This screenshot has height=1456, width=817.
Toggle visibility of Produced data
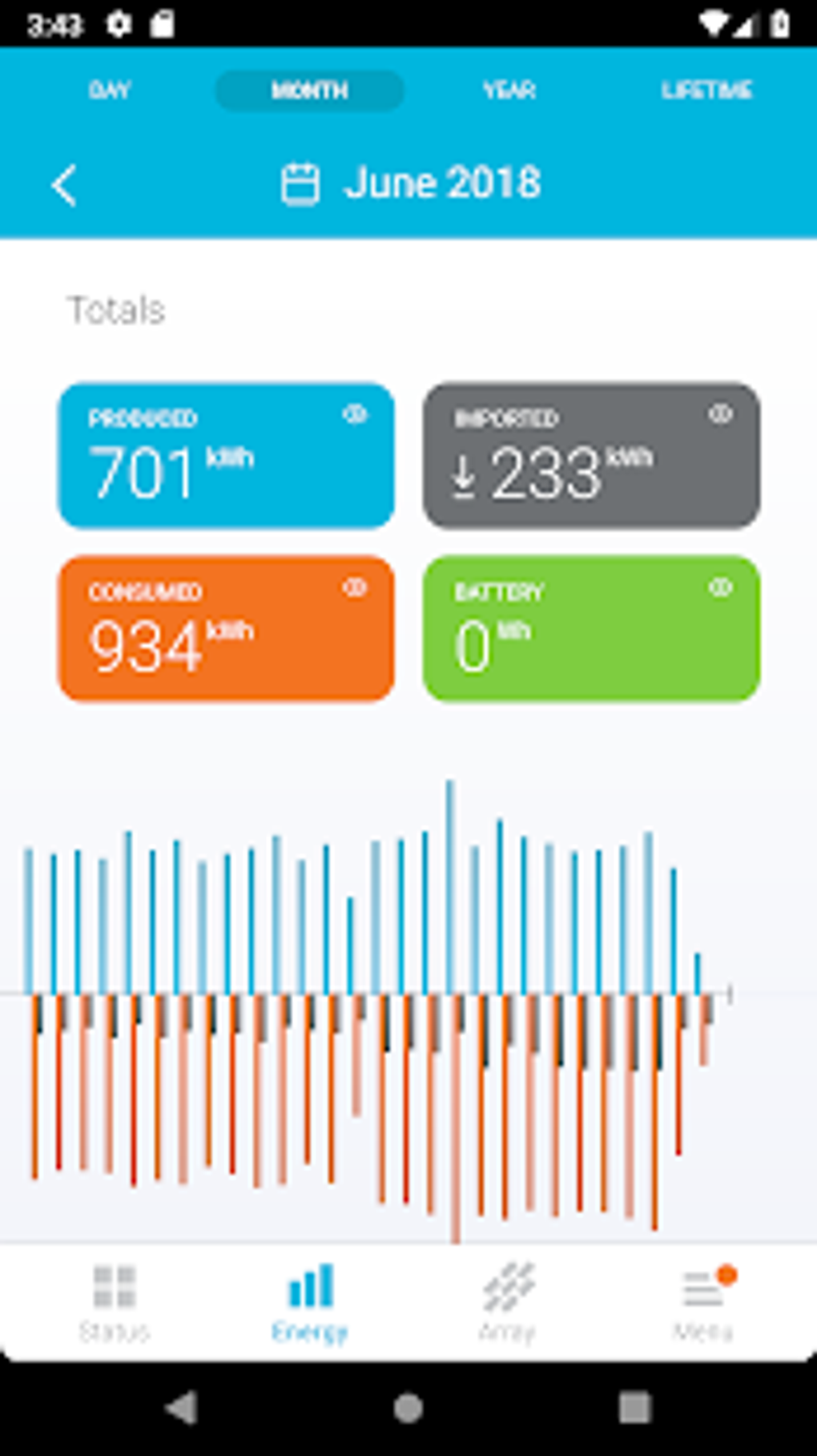coord(355,414)
